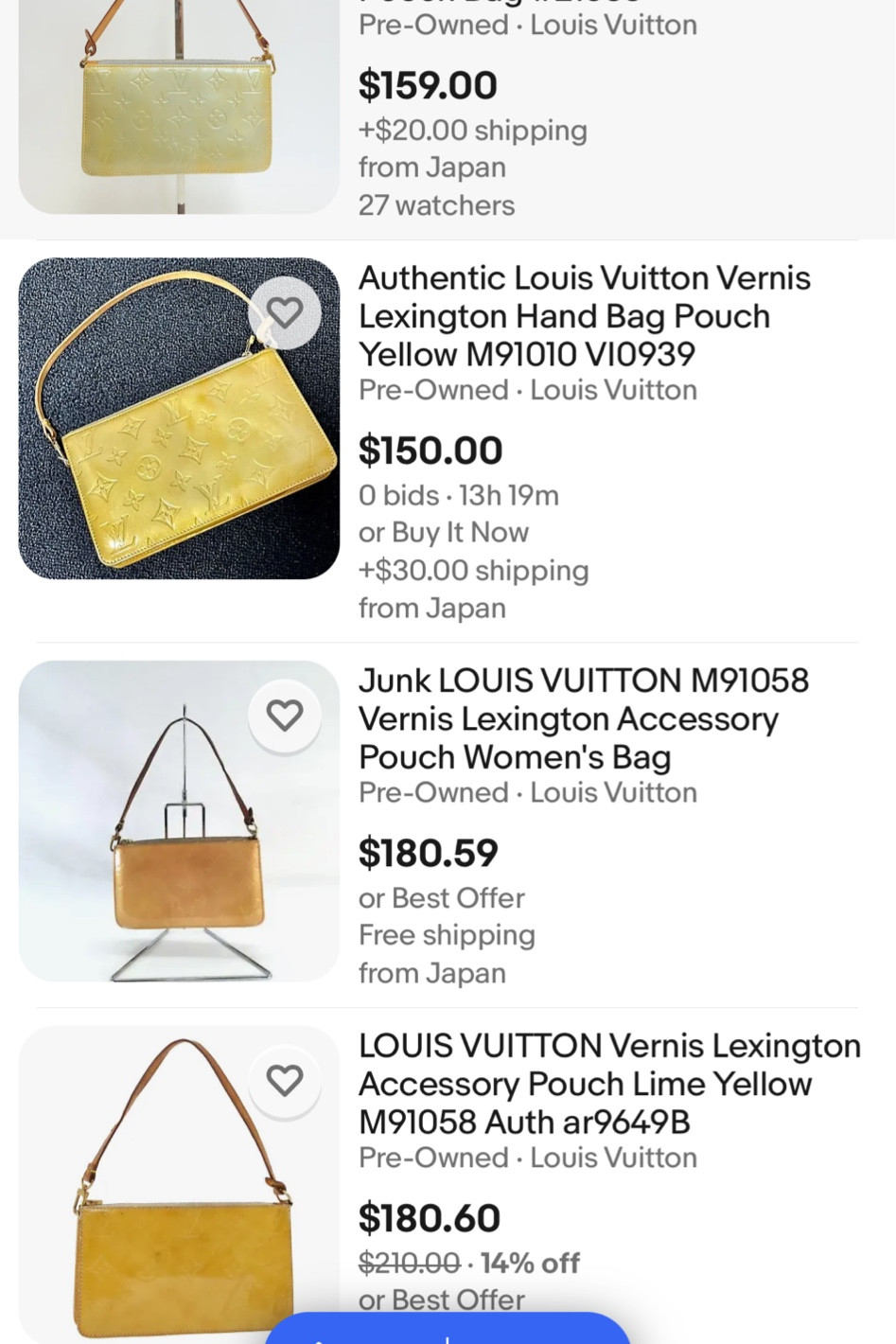
Task: View the $159.00 pre-owned pouch listing title area
Action: tap(528, 25)
